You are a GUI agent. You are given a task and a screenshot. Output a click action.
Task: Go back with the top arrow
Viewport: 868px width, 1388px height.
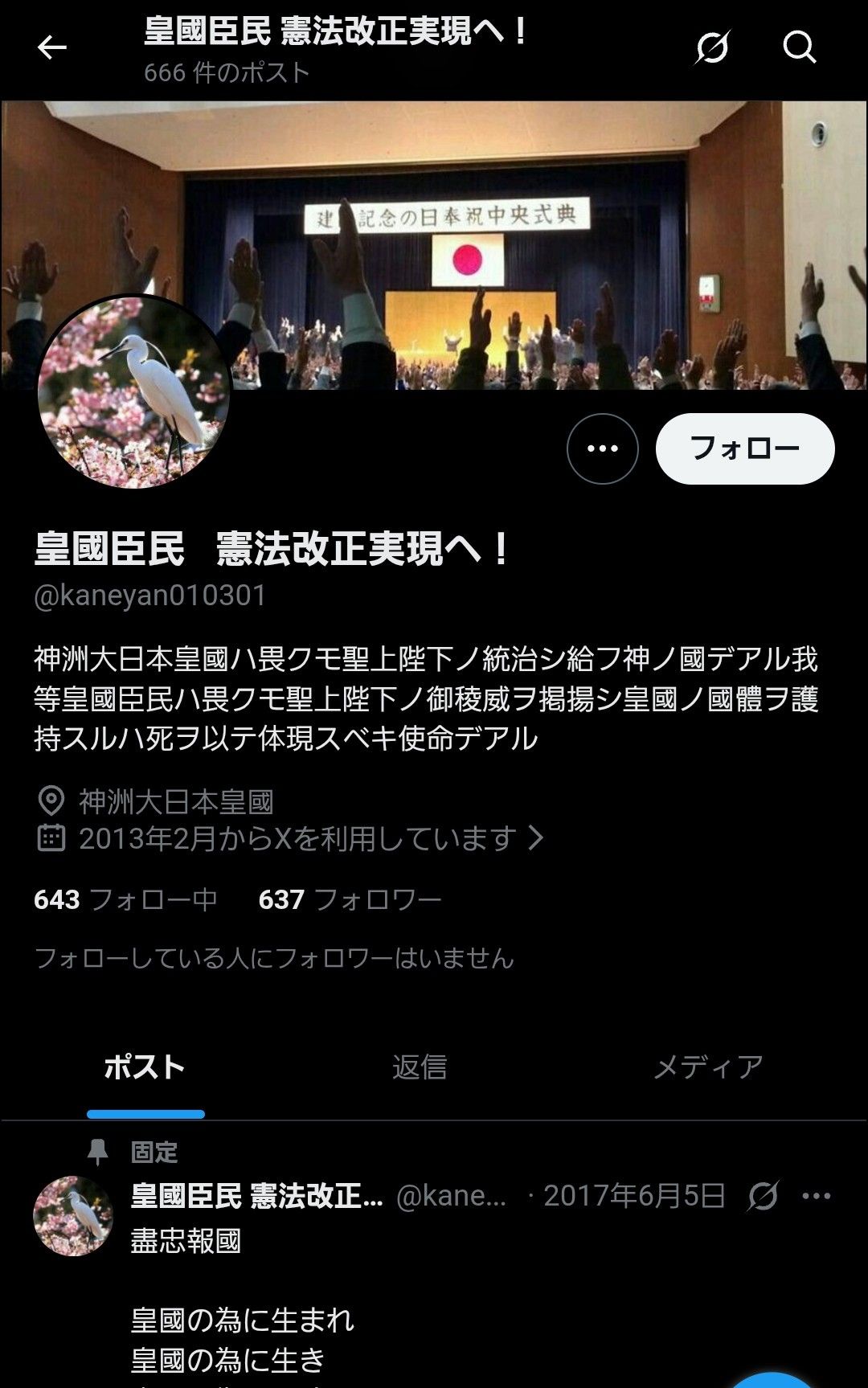click(52, 48)
